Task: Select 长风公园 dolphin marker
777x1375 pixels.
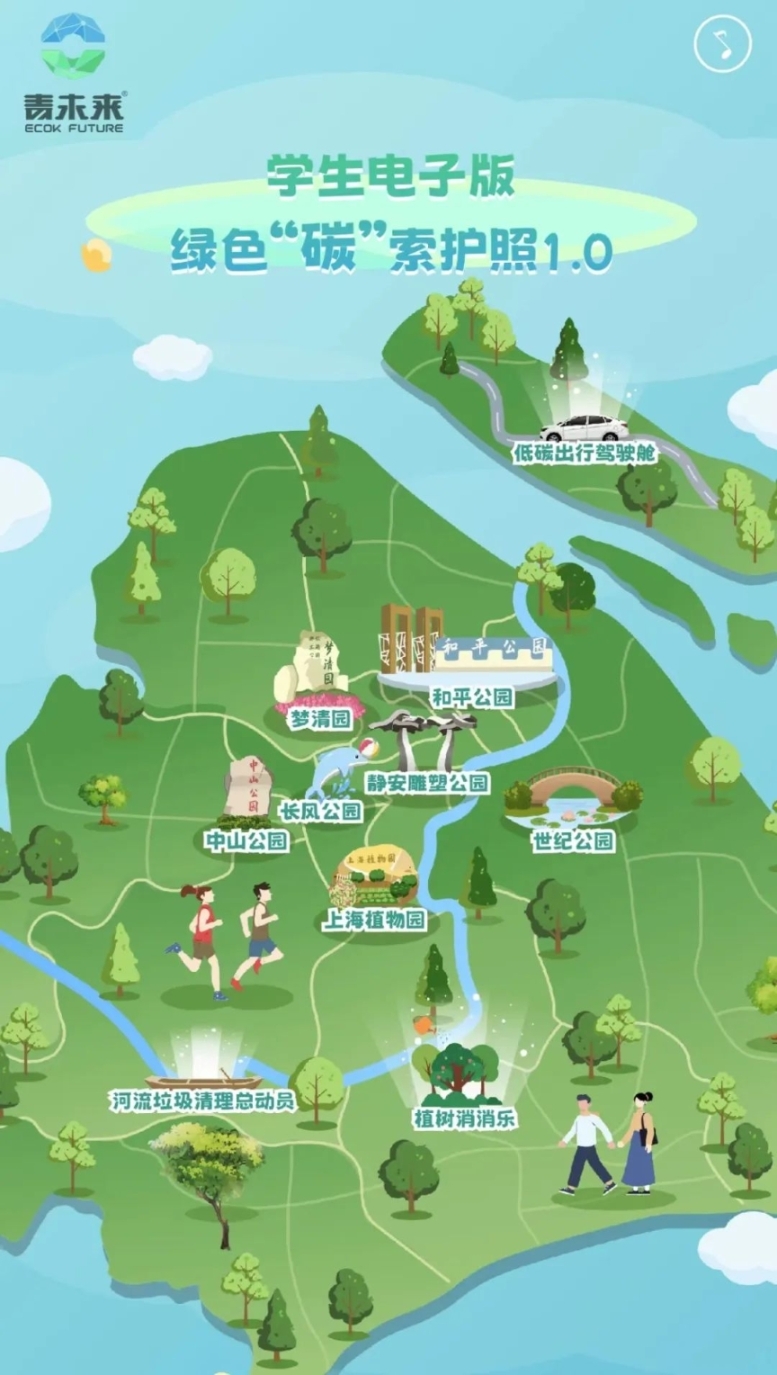Action: pyautogui.click(x=335, y=775)
